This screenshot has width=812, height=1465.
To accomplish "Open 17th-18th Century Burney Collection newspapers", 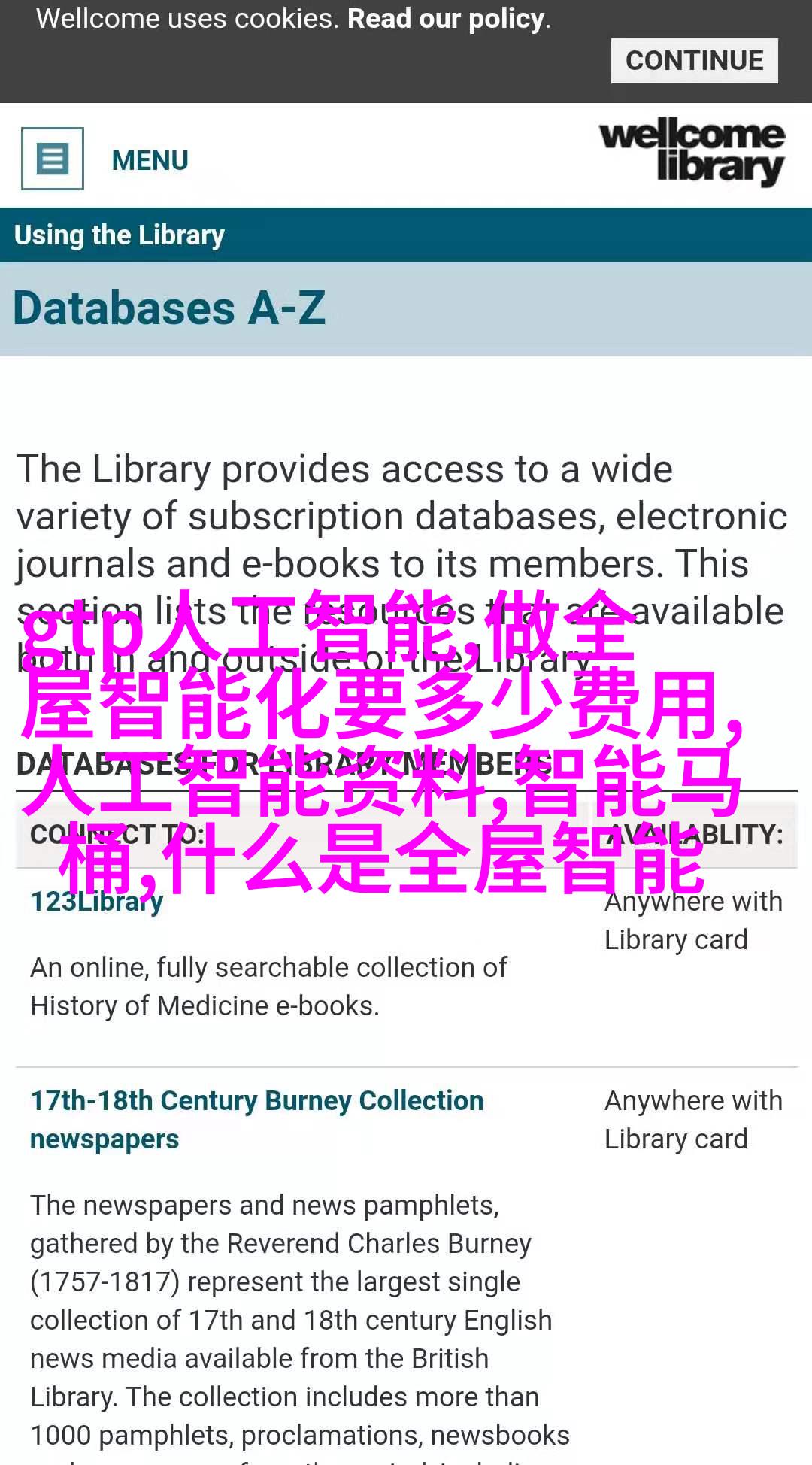I will pos(256,1120).
